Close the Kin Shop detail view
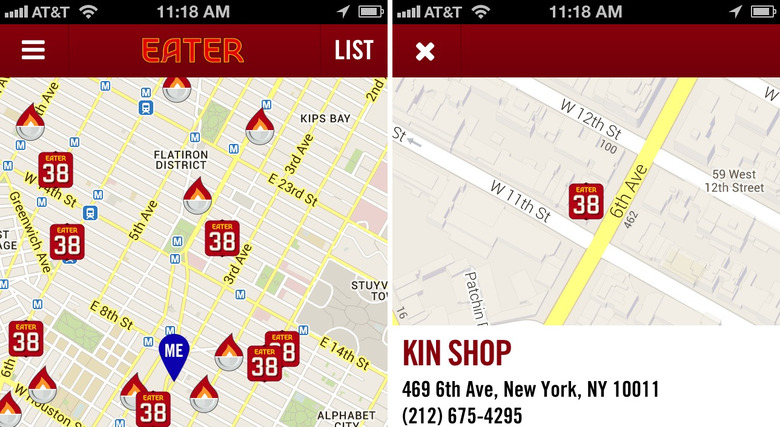780x427 pixels. tap(425, 51)
